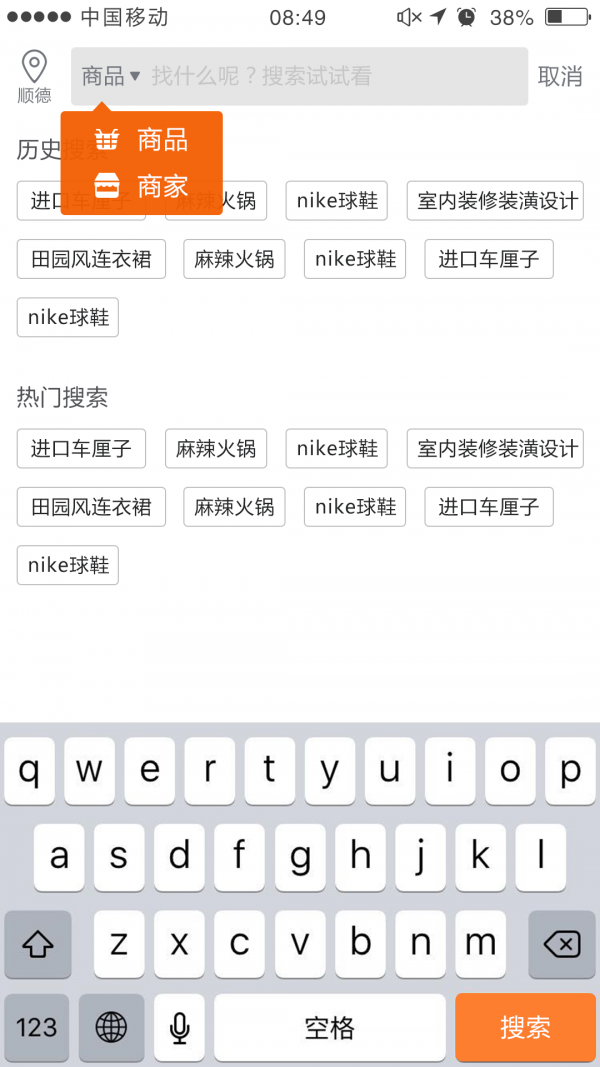The width and height of the screenshot is (600, 1067).
Task: Select 商家 in the dropdown menu
Action: (142, 186)
